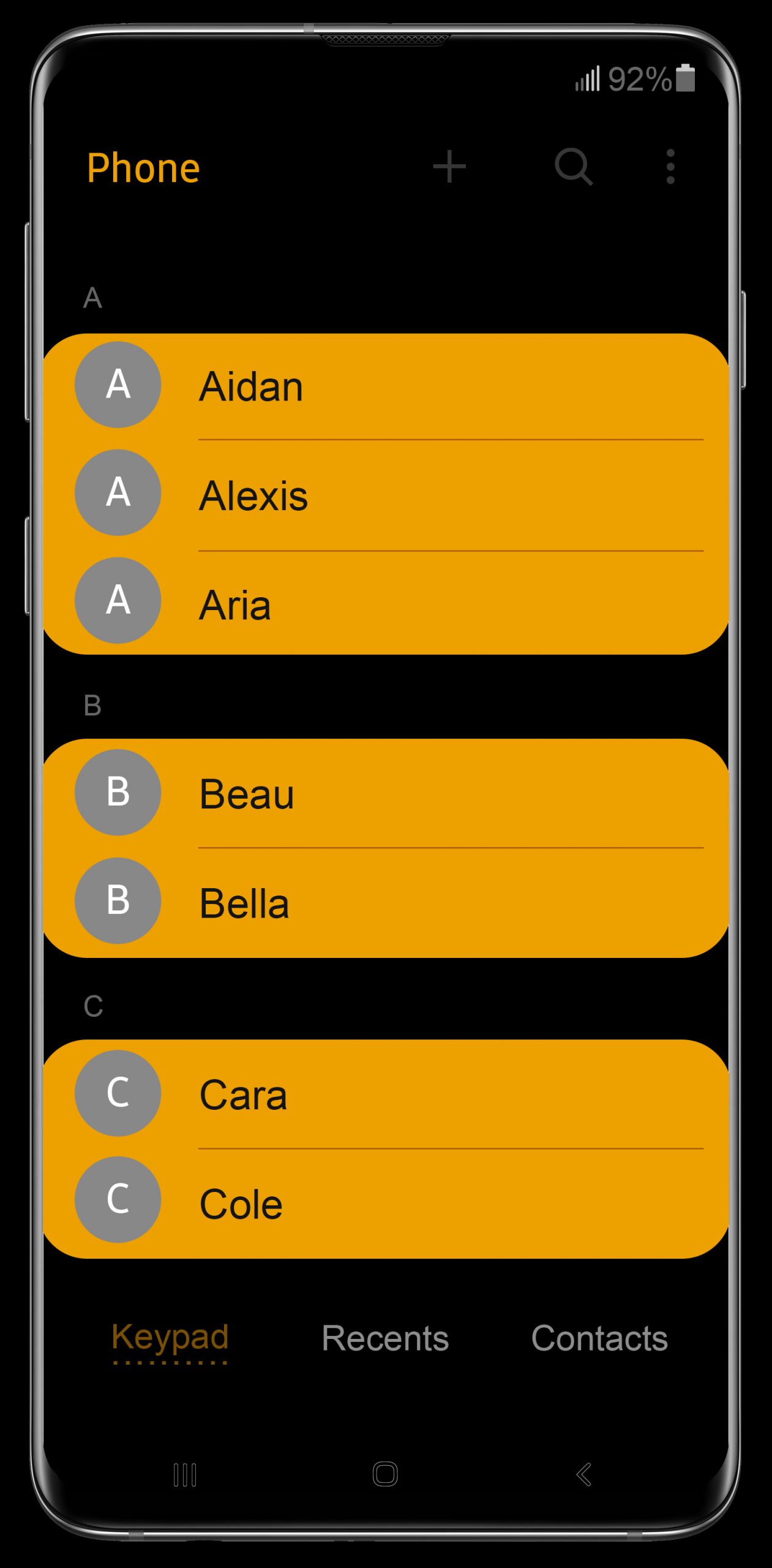Go back with the navigation bar arrow

(584, 1474)
